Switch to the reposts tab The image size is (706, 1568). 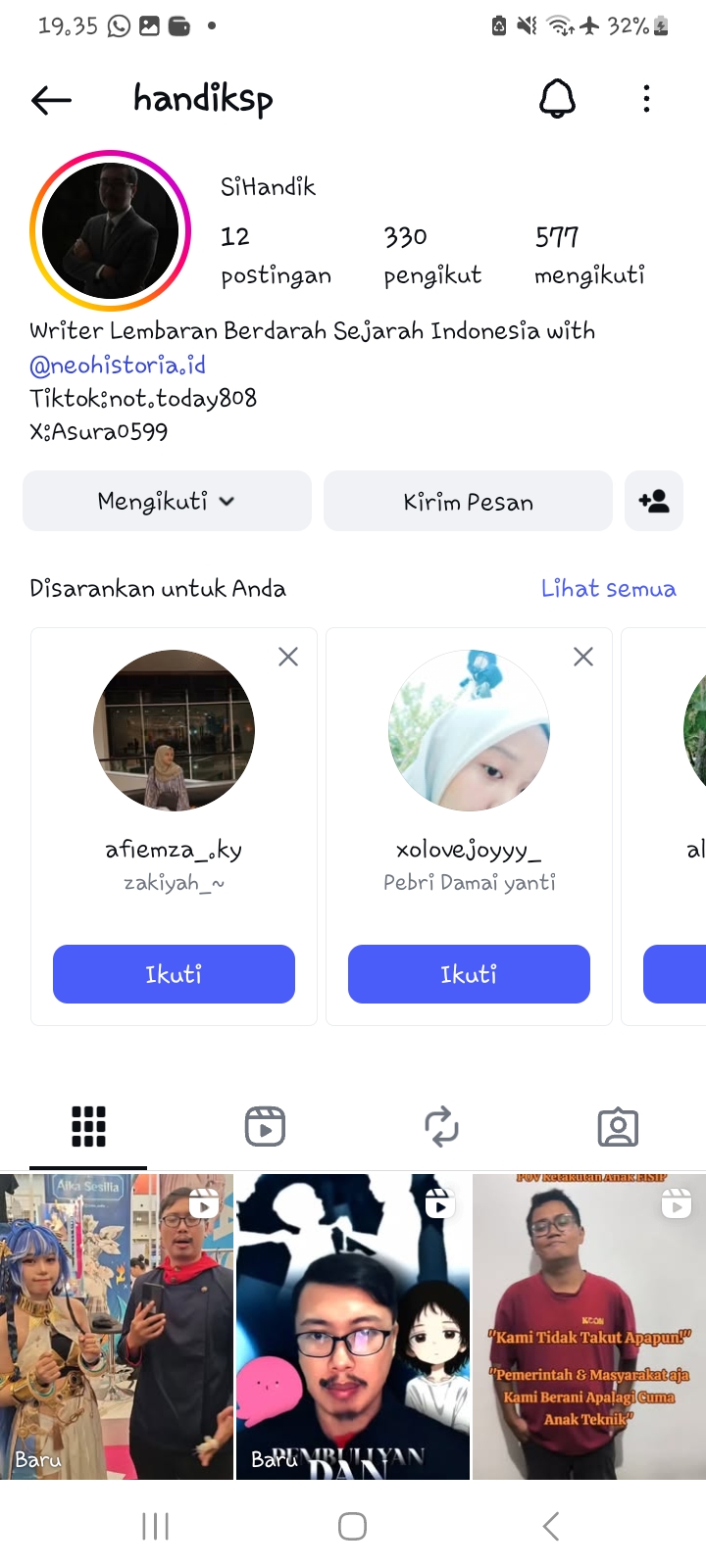click(441, 1127)
